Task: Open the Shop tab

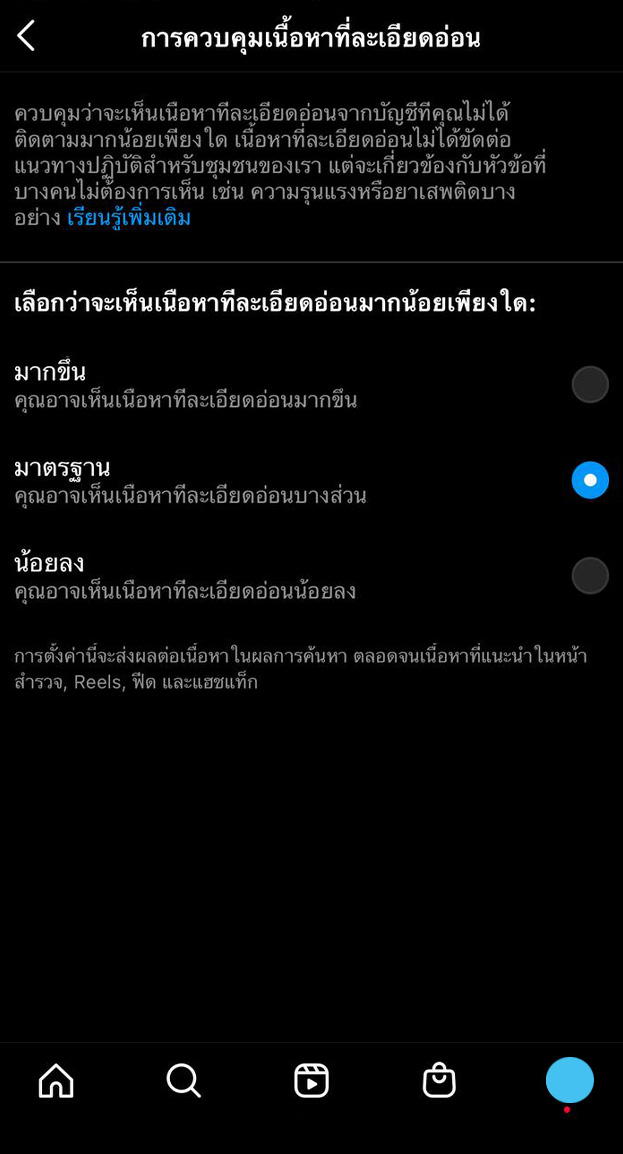Action: point(439,1081)
